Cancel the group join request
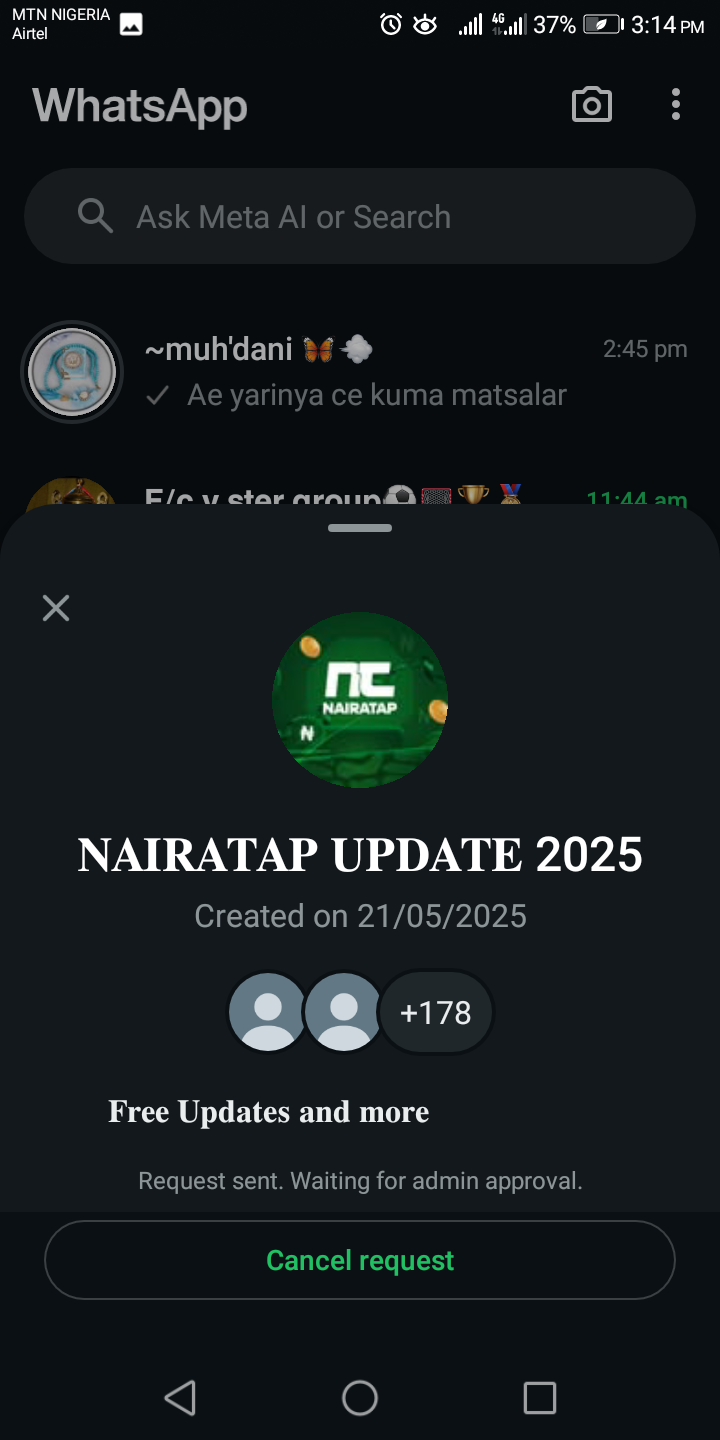720x1440 pixels. (360, 1260)
